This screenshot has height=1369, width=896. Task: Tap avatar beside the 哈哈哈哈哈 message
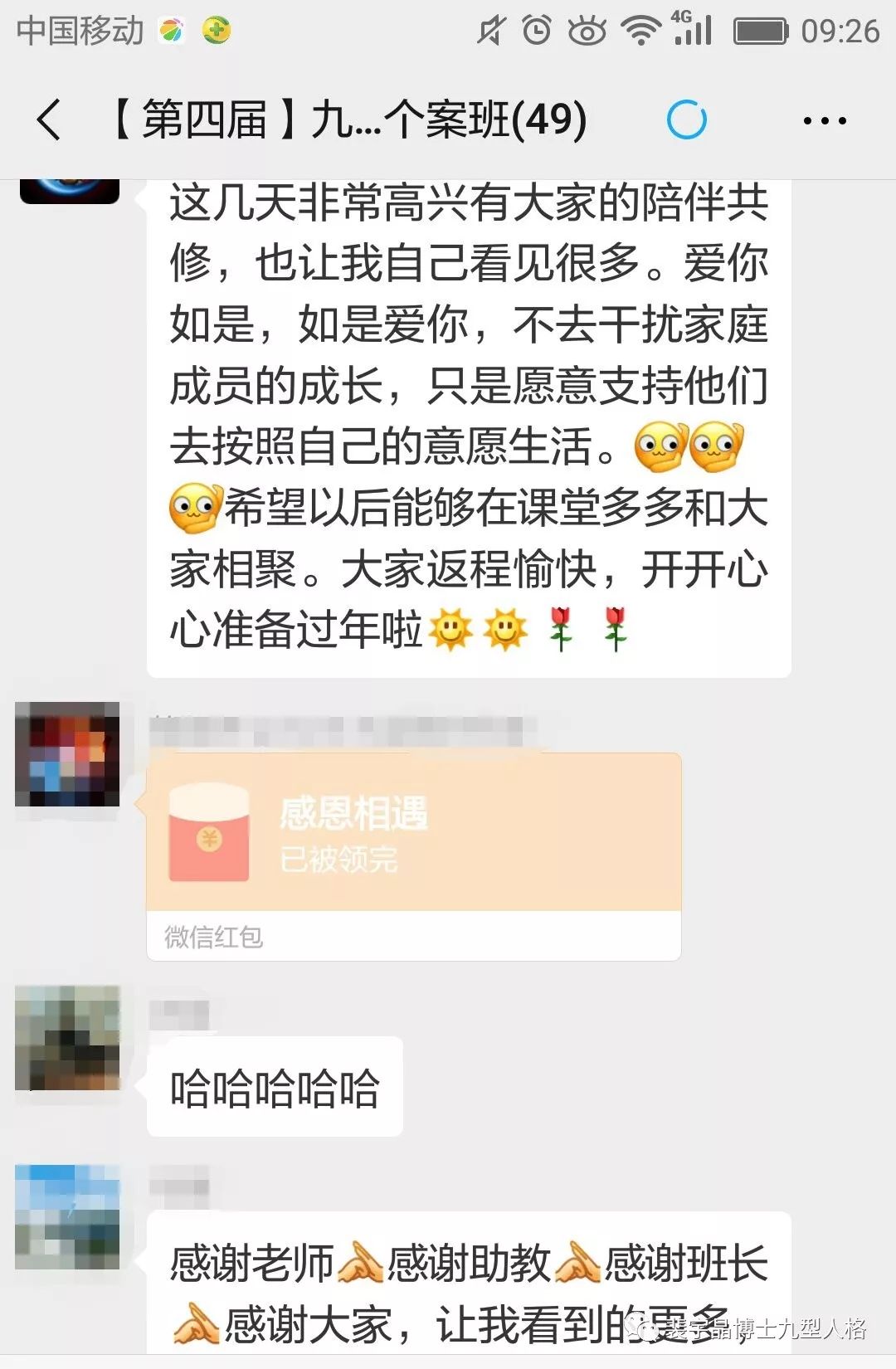point(67,1038)
